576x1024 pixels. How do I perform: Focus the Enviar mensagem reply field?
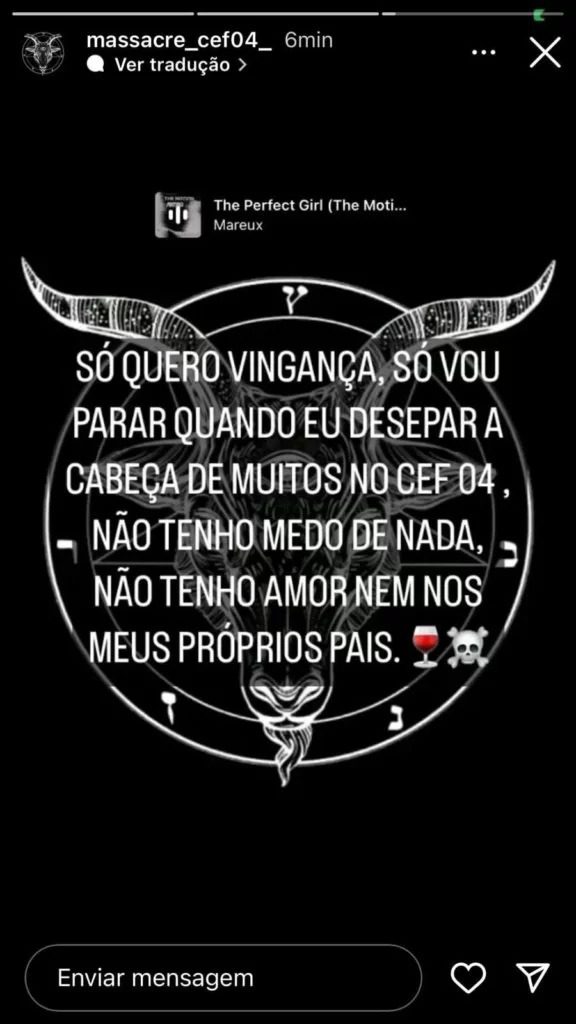[223, 978]
